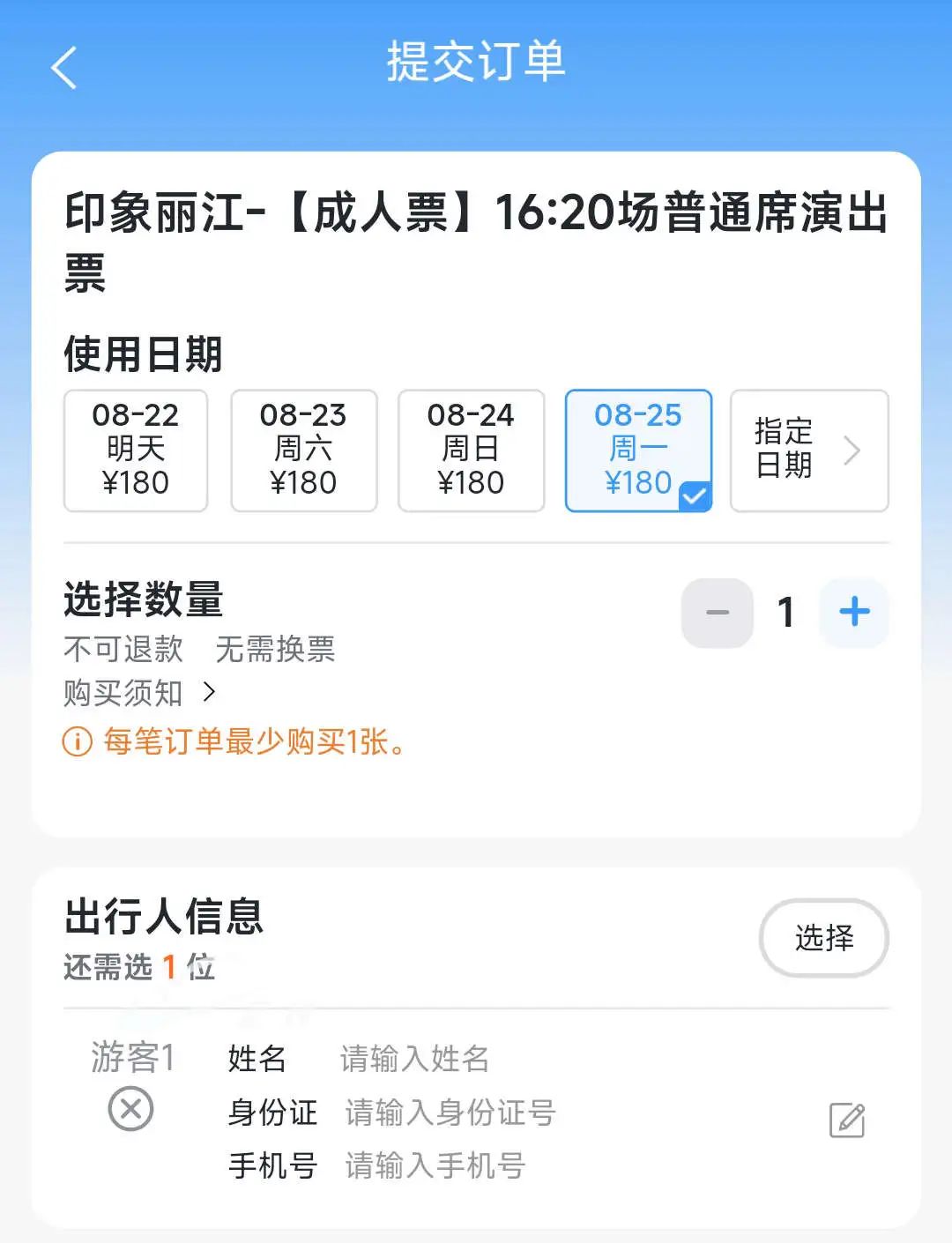Screen dimensions: 952x1243
Task: Tap the blue checkmark on the selected 08-25 date
Action: [695, 496]
